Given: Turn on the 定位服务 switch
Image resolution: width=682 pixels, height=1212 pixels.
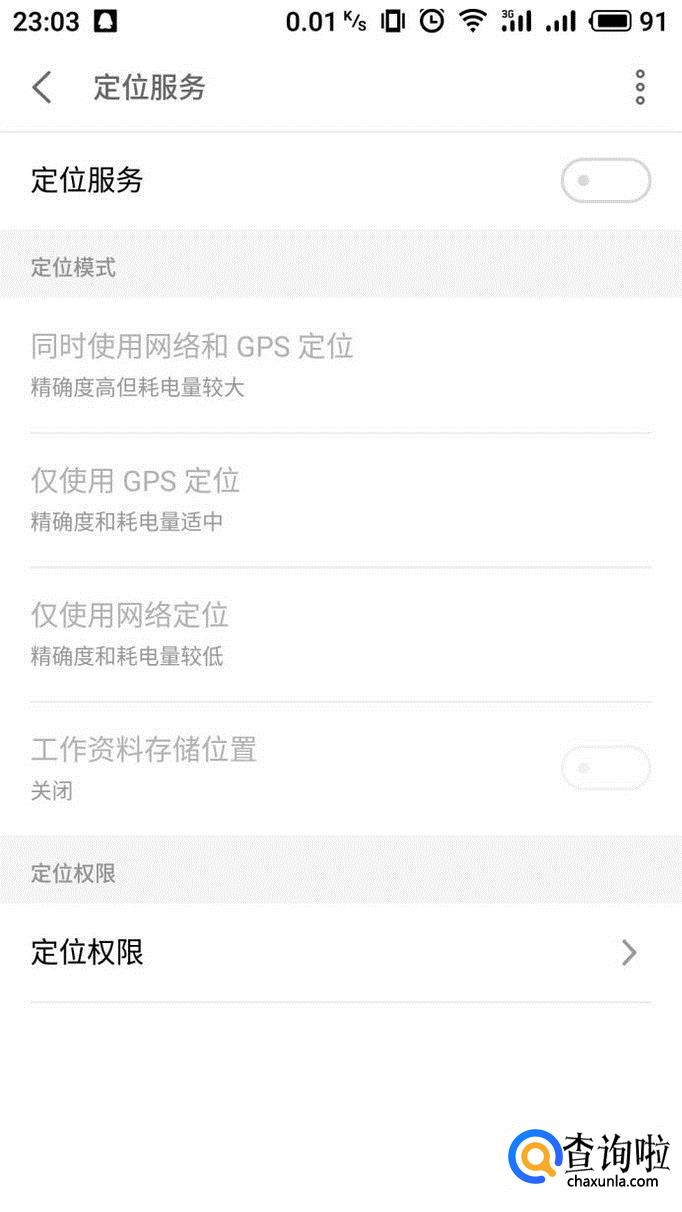Looking at the screenshot, I should click(606, 181).
